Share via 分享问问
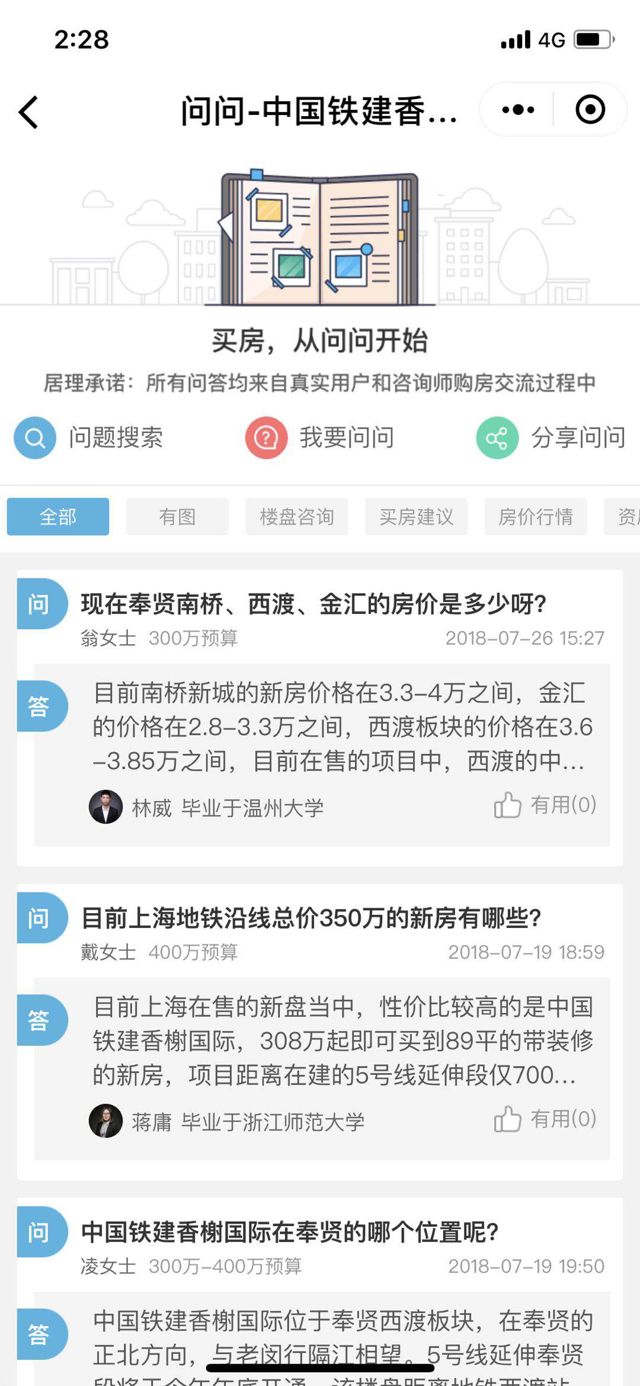 (x=552, y=437)
